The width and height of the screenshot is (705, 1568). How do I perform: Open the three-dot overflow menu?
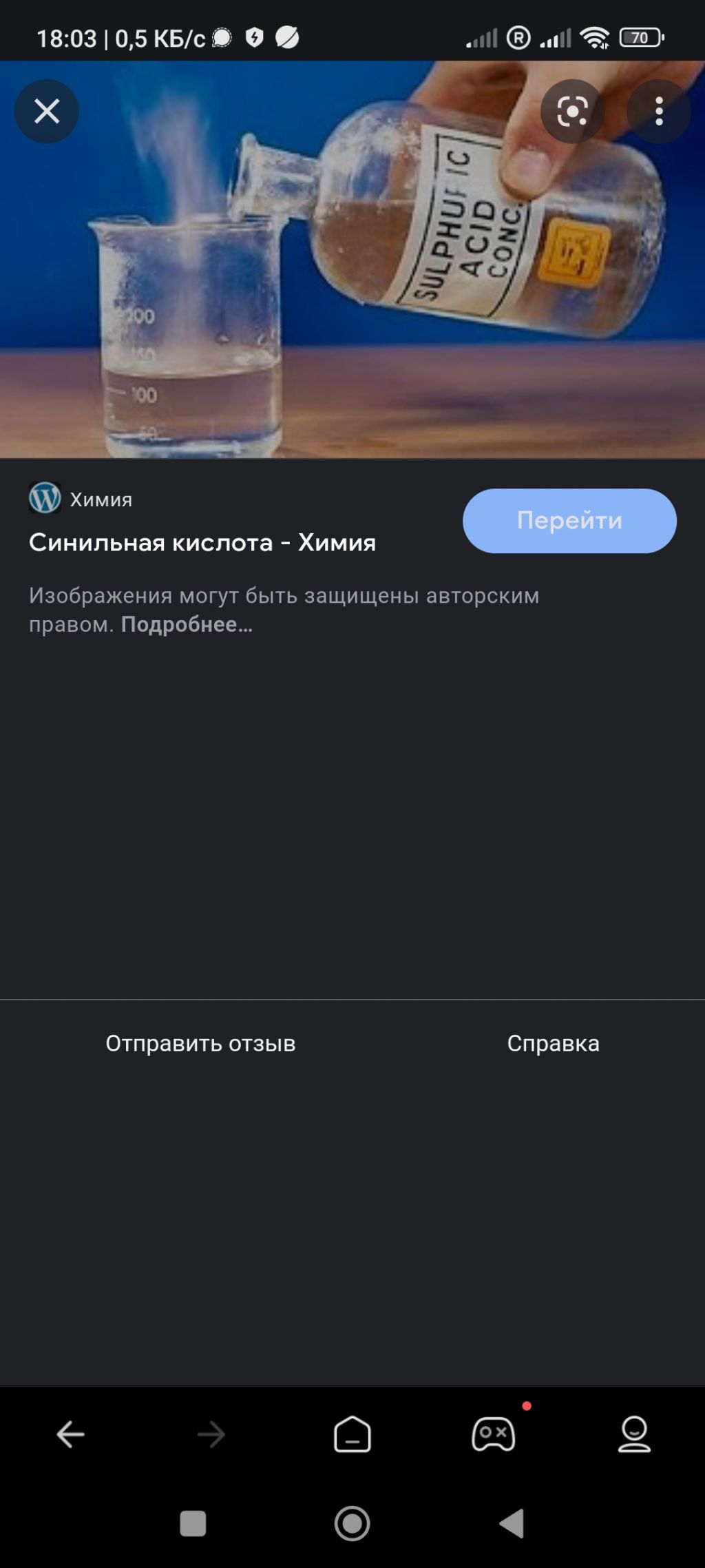click(x=659, y=112)
